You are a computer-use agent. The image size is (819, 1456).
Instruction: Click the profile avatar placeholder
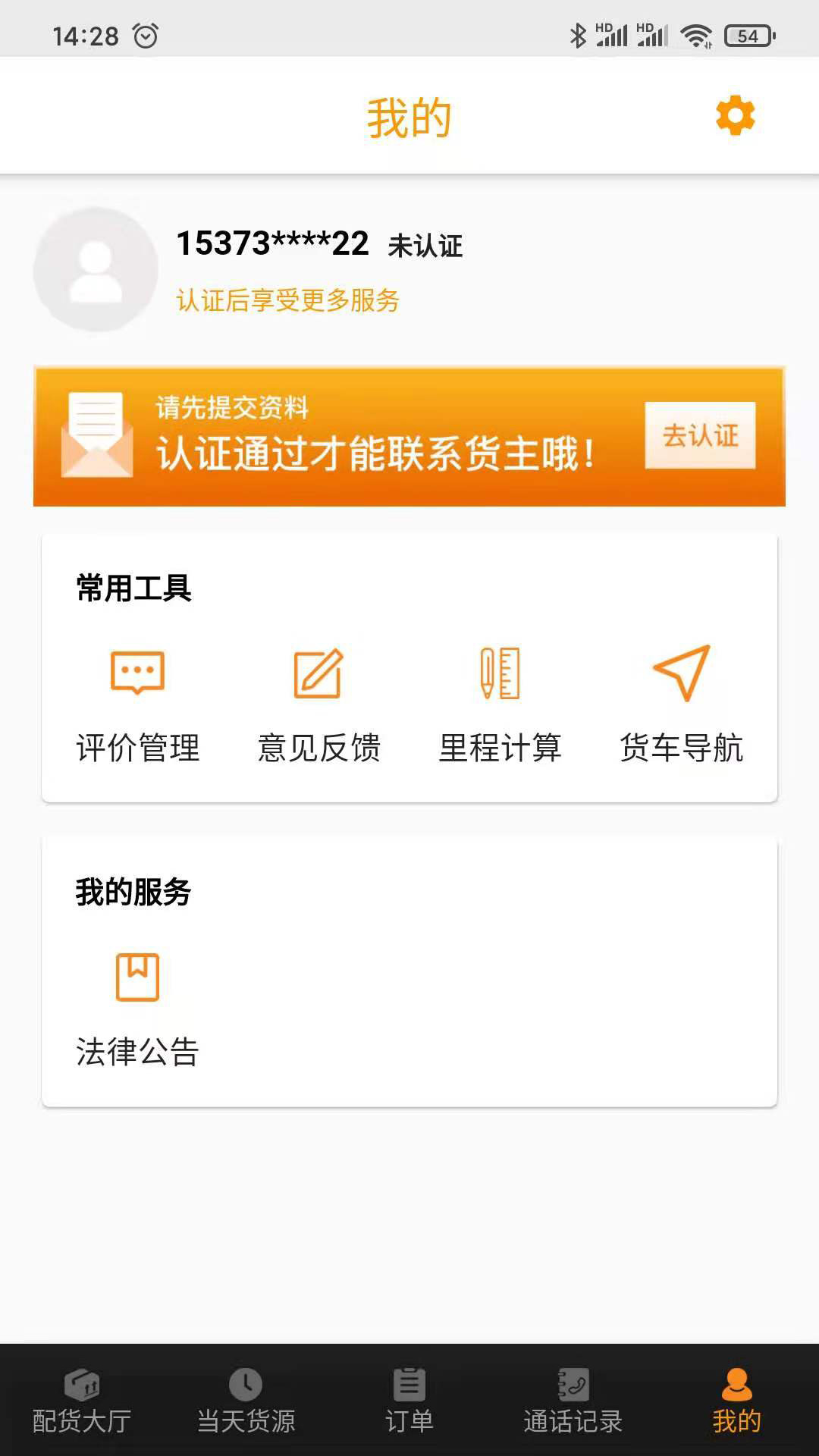click(x=94, y=270)
